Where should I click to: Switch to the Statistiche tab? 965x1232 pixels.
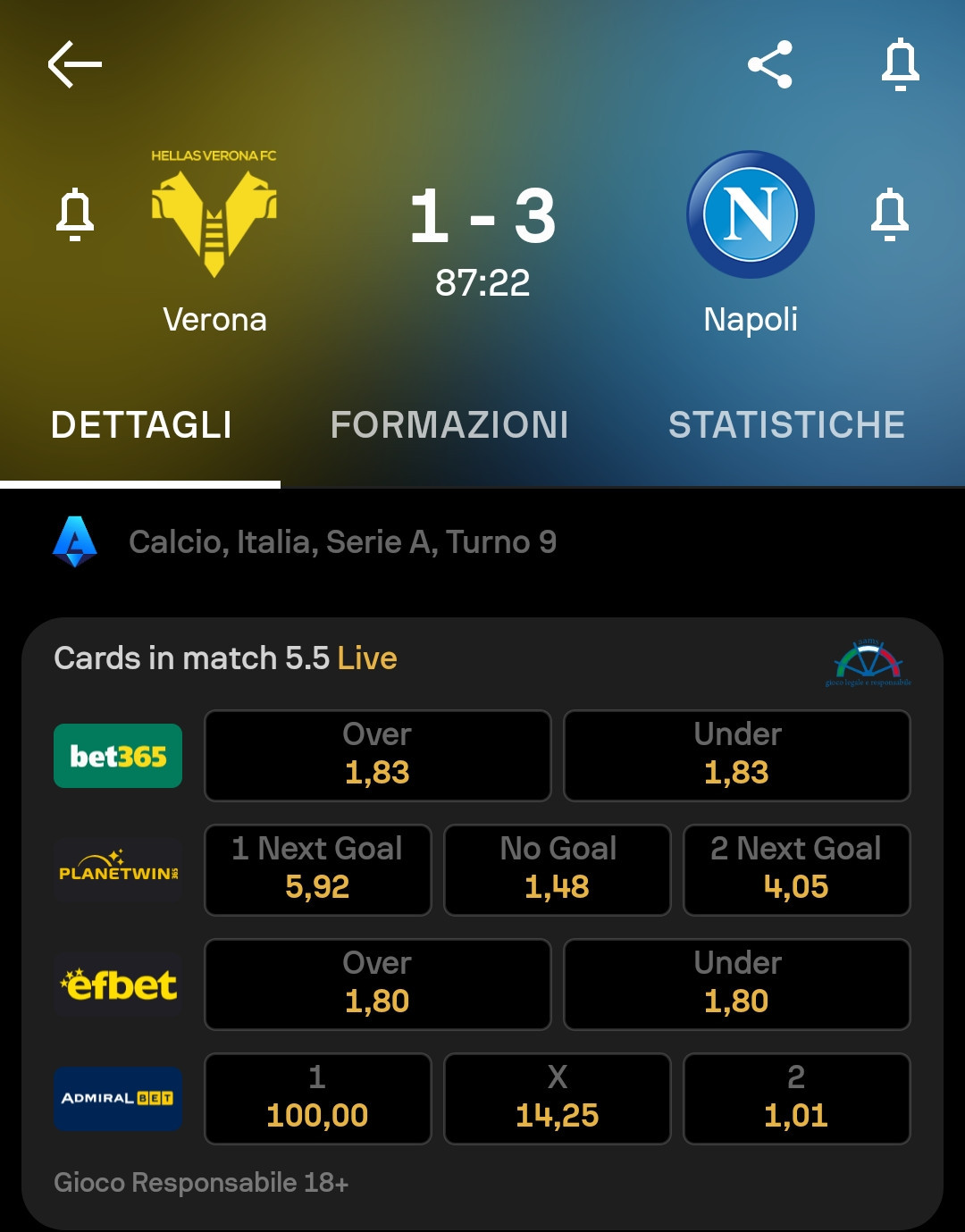point(786,425)
